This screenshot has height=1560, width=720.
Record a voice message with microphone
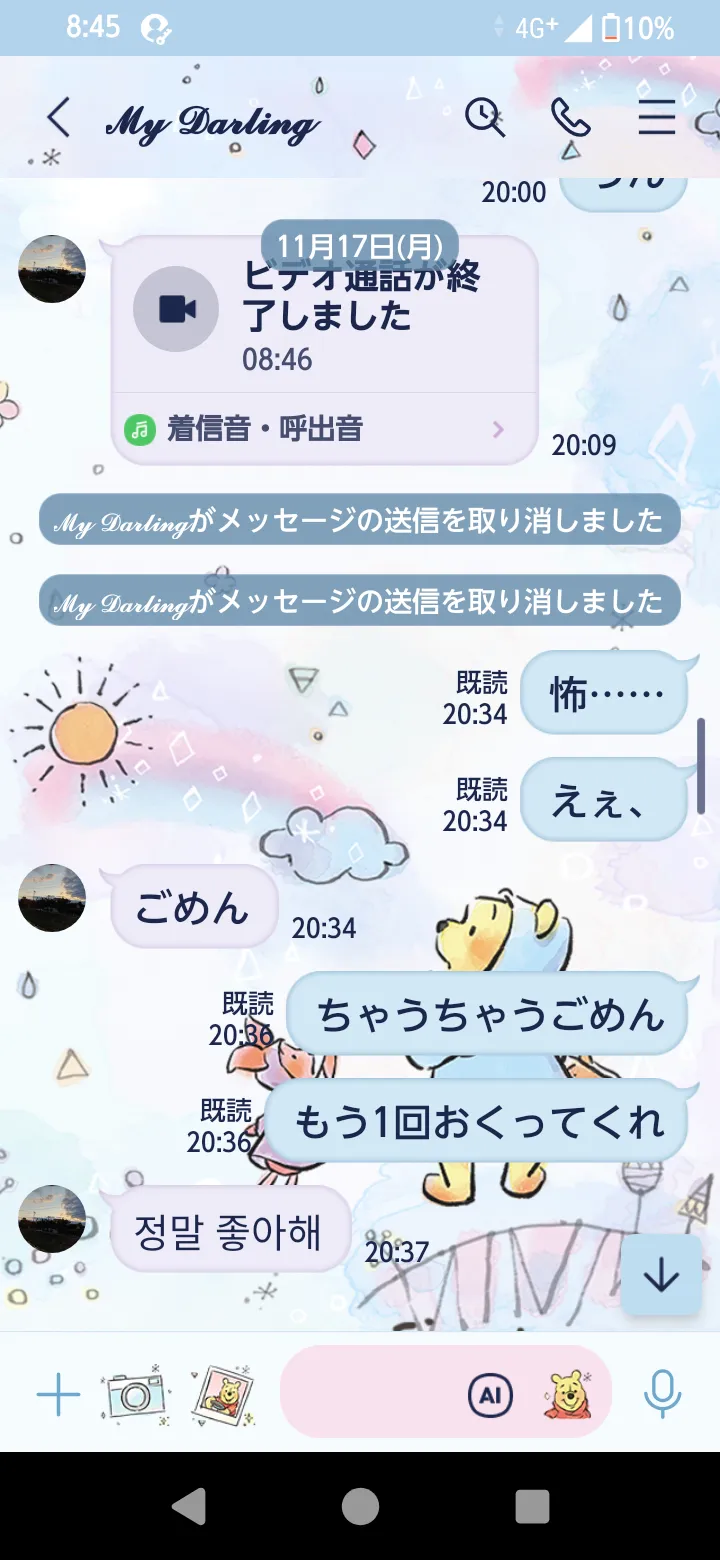click(x=662, y=1393)
